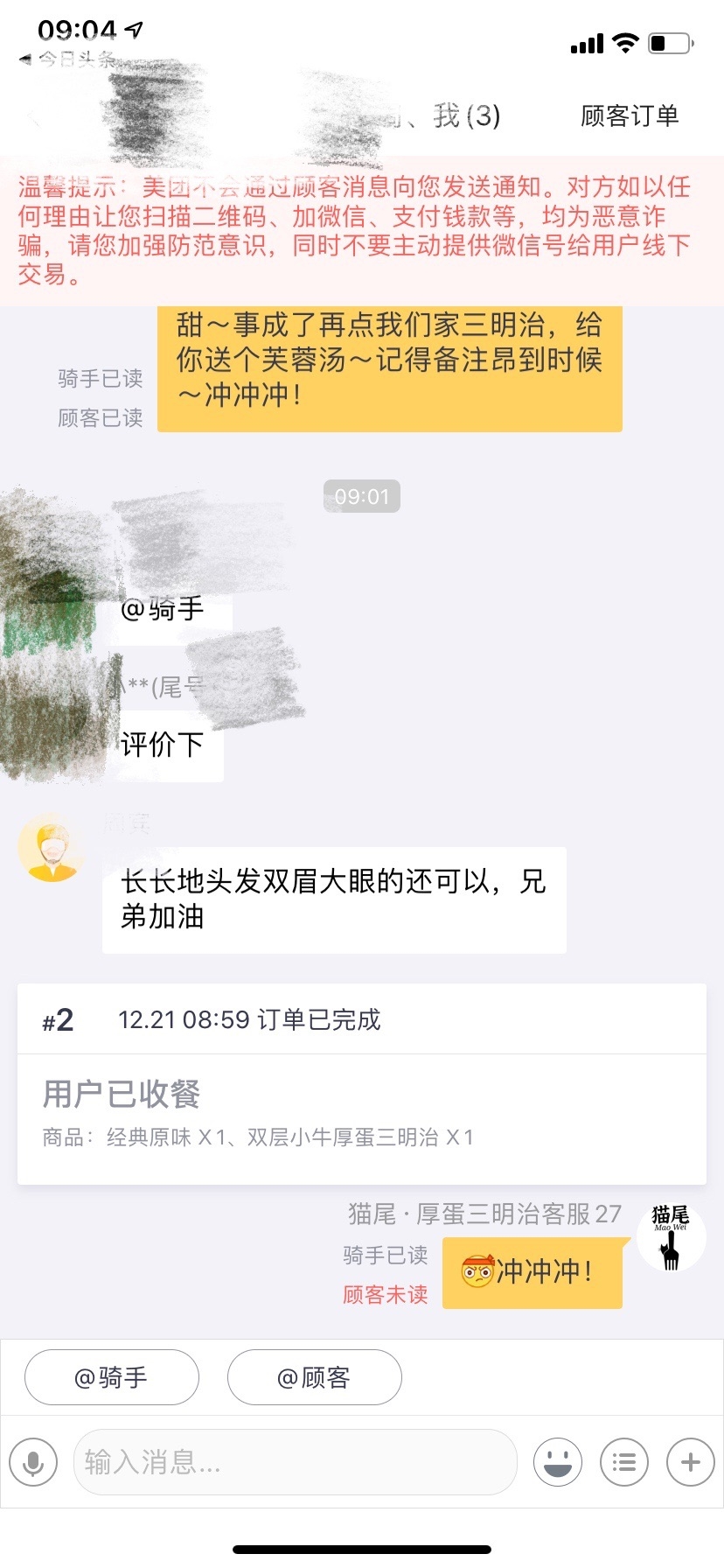Return to 今日头条 via status bar link
Image resolution: width=724 pixels, height=1568 pixels.
[x=68, y=59]
